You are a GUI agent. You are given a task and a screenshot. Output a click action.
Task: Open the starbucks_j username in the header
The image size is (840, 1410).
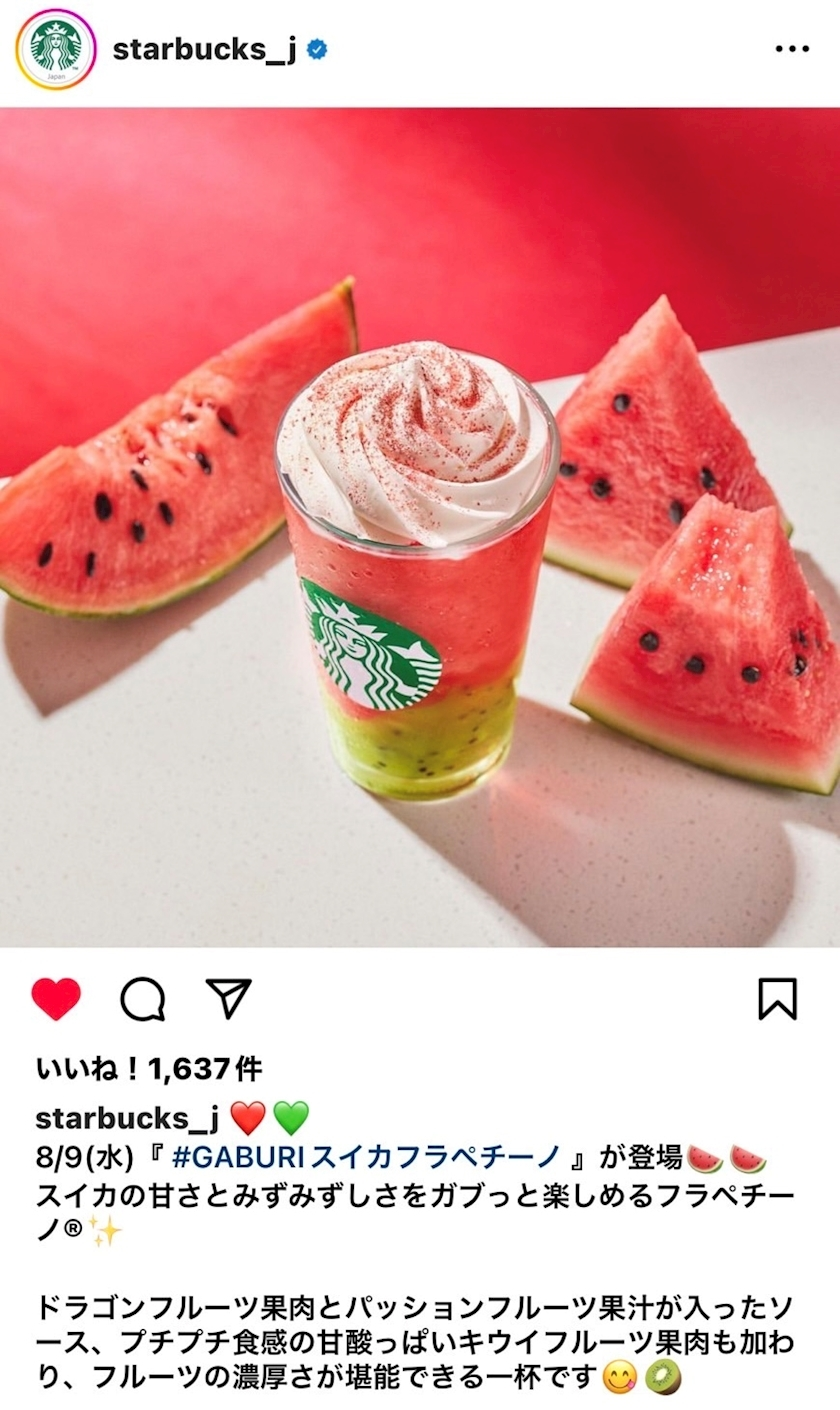point(204,50)
